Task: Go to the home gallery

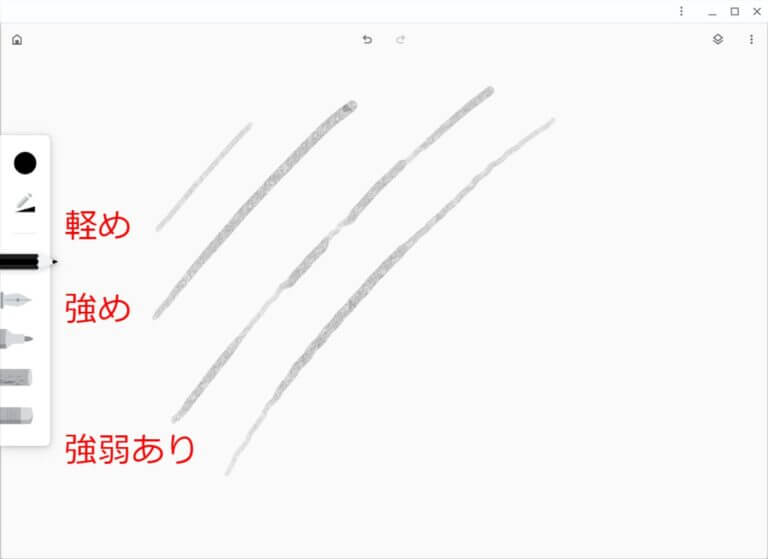Action: [17, 40]
